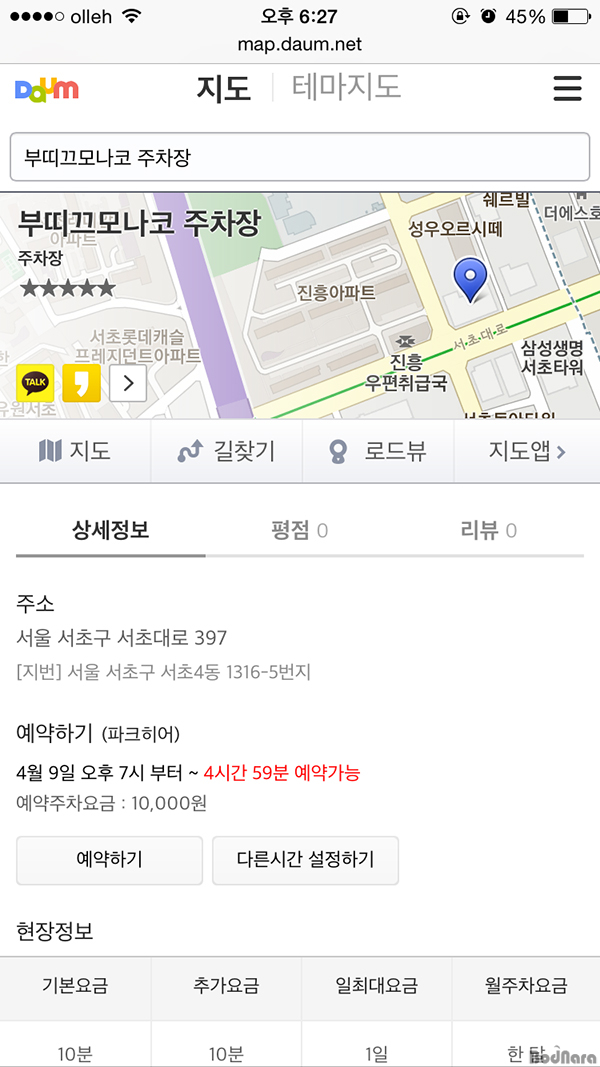The image size is (600, 1067).
Task: Open in 지도앩 map app
Action: coord(527,451)
